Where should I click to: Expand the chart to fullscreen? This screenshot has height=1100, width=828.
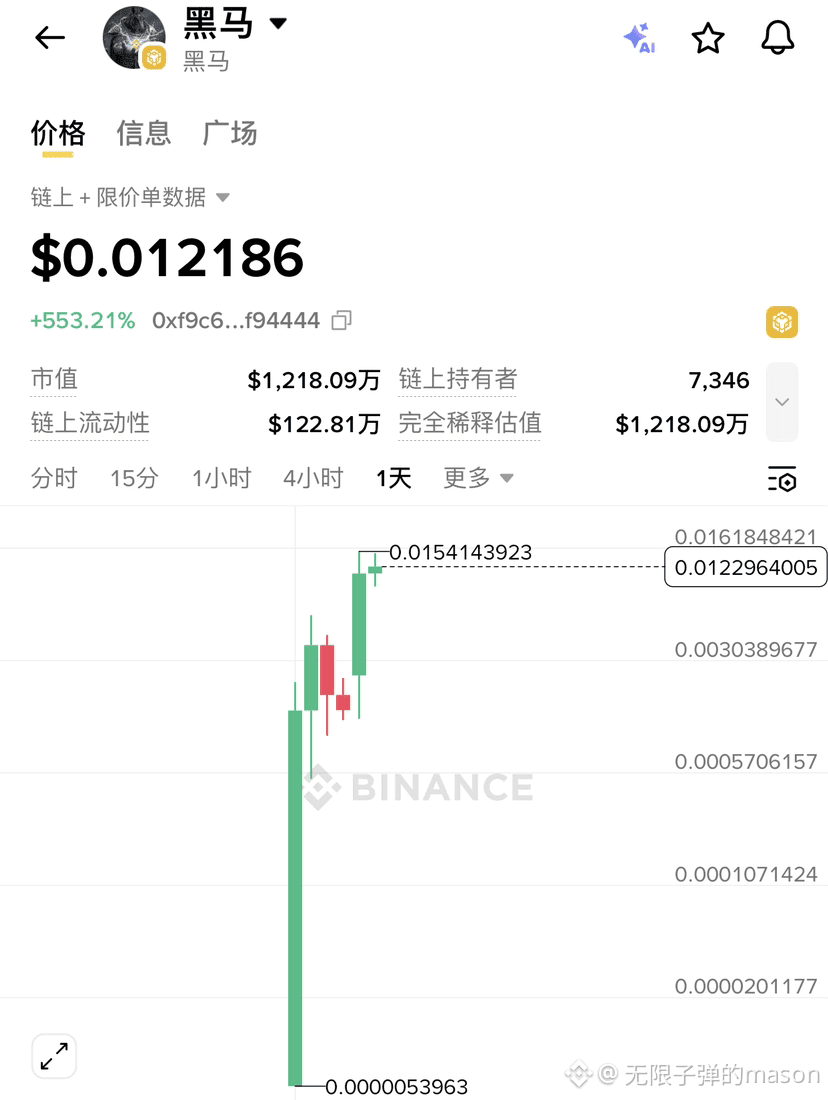pyautogui.click(x=54, y=1056)
